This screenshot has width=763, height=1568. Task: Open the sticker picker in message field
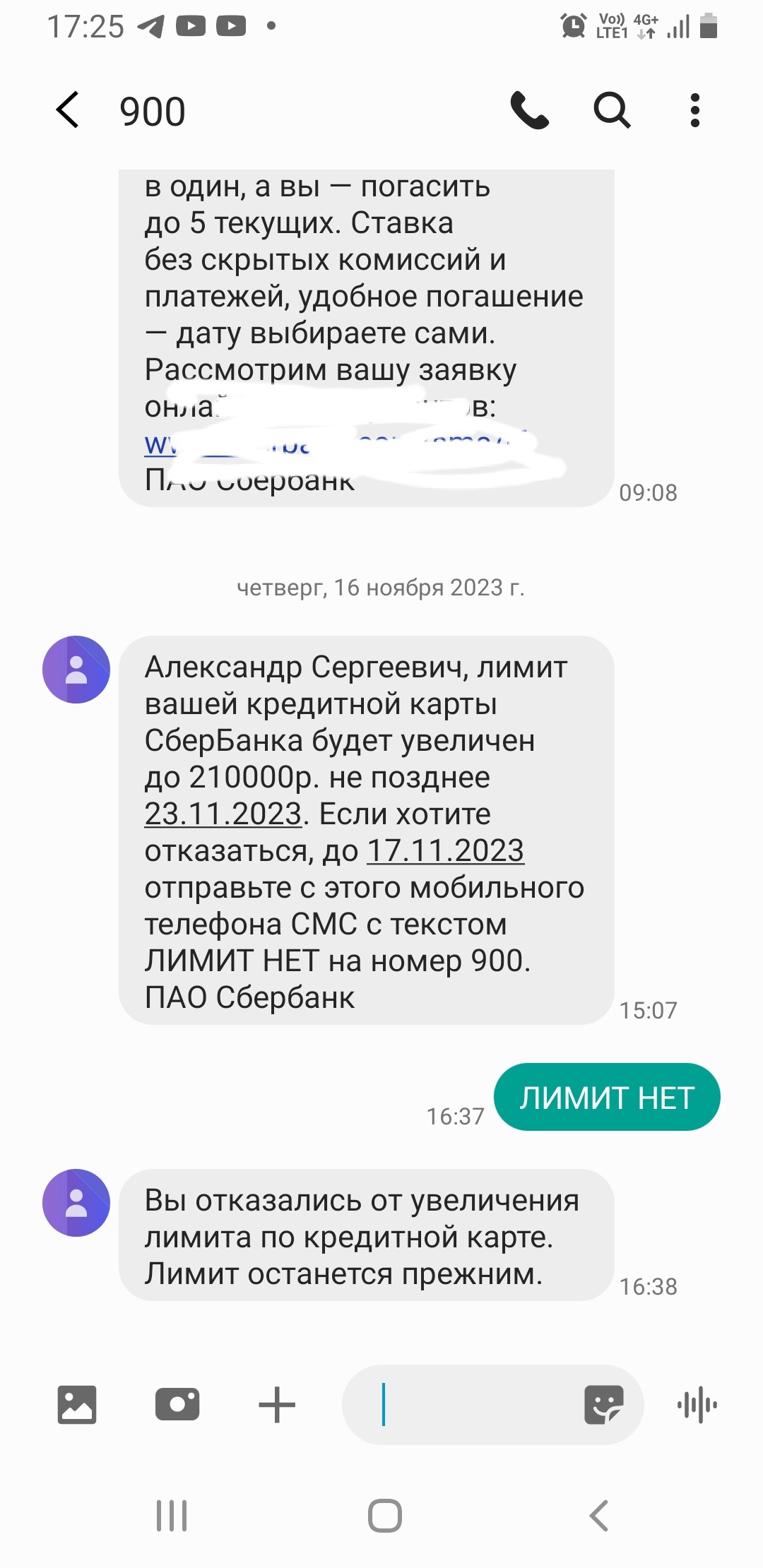[x=604, y=1404]
